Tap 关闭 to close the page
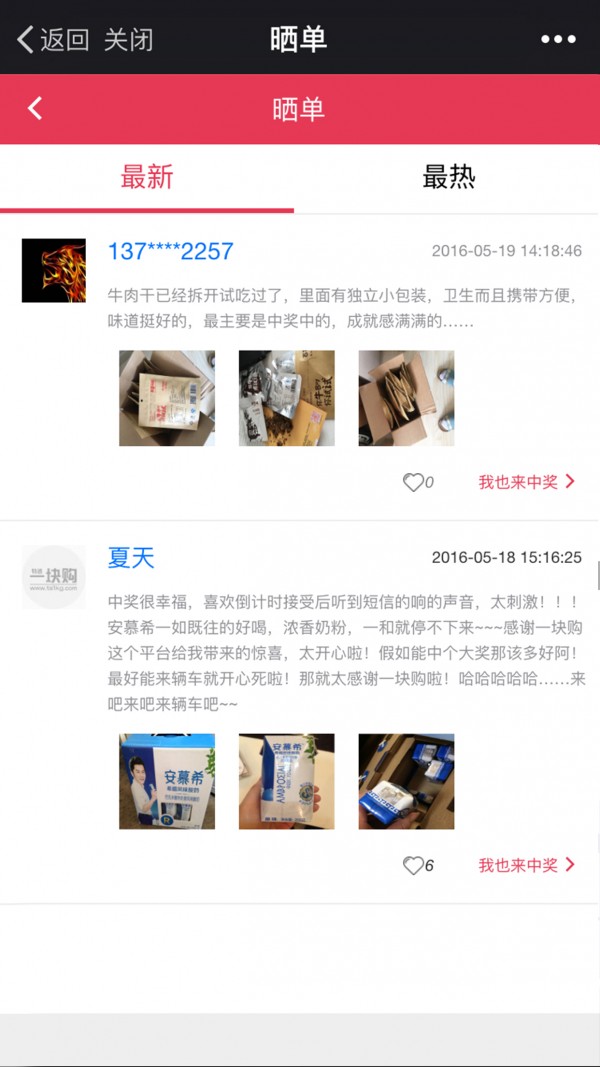Screen dimensions: 600x1067 (x=129, y=40)
